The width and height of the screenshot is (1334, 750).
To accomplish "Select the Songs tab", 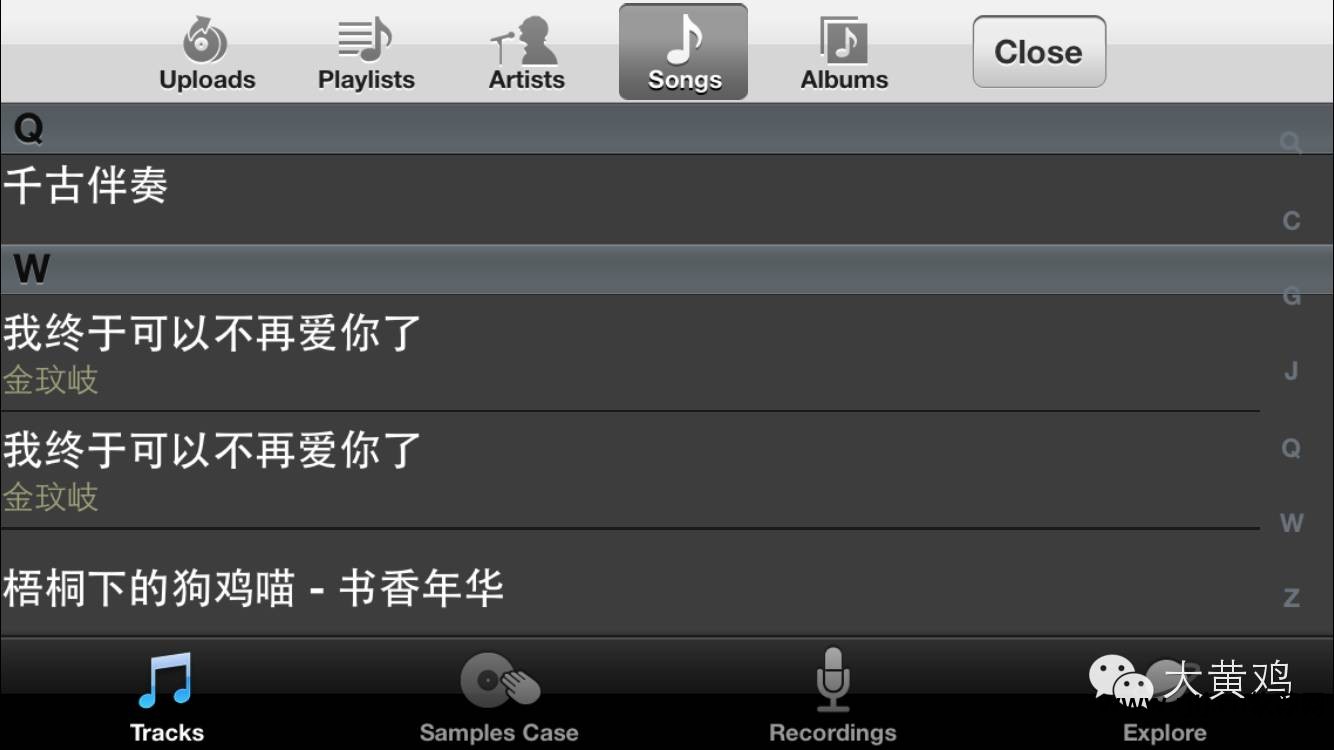I will [x=684, y=53].
